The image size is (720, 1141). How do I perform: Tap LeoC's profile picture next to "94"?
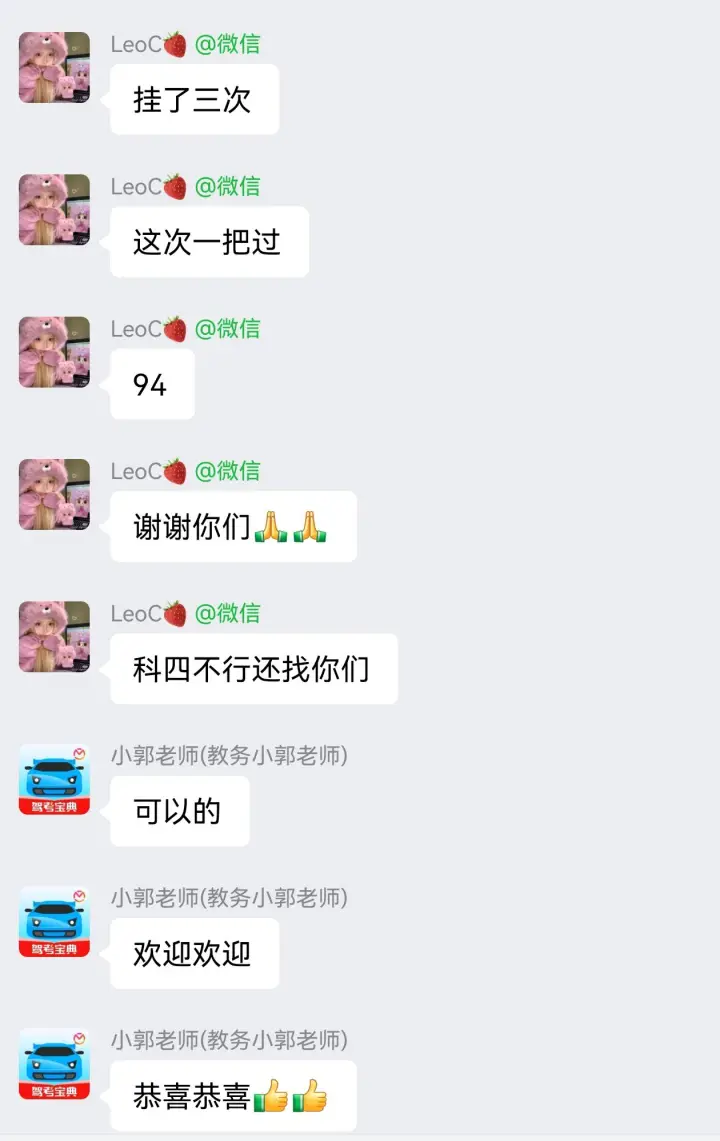pos(54,352)
